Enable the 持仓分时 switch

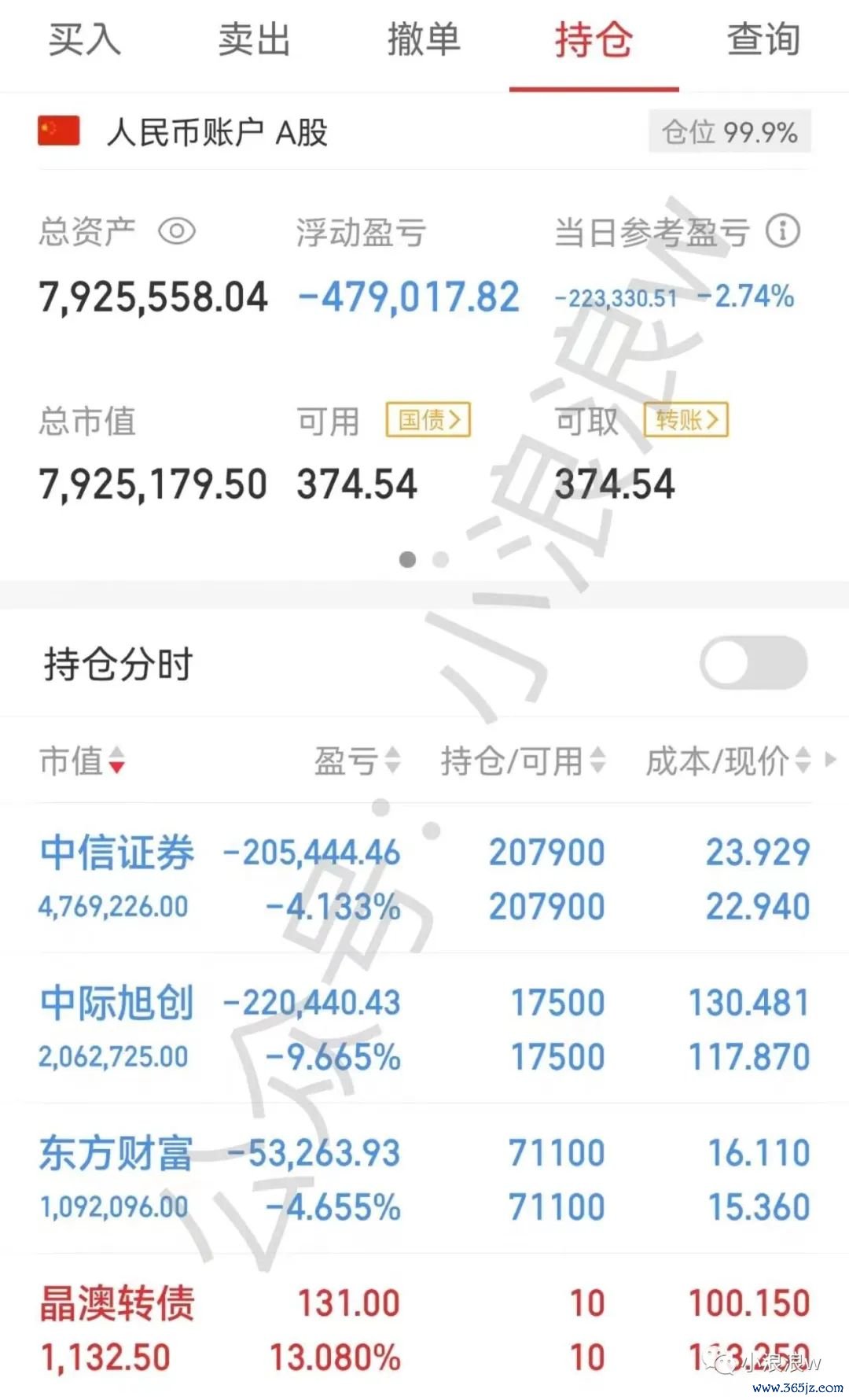tap(754, 663)
